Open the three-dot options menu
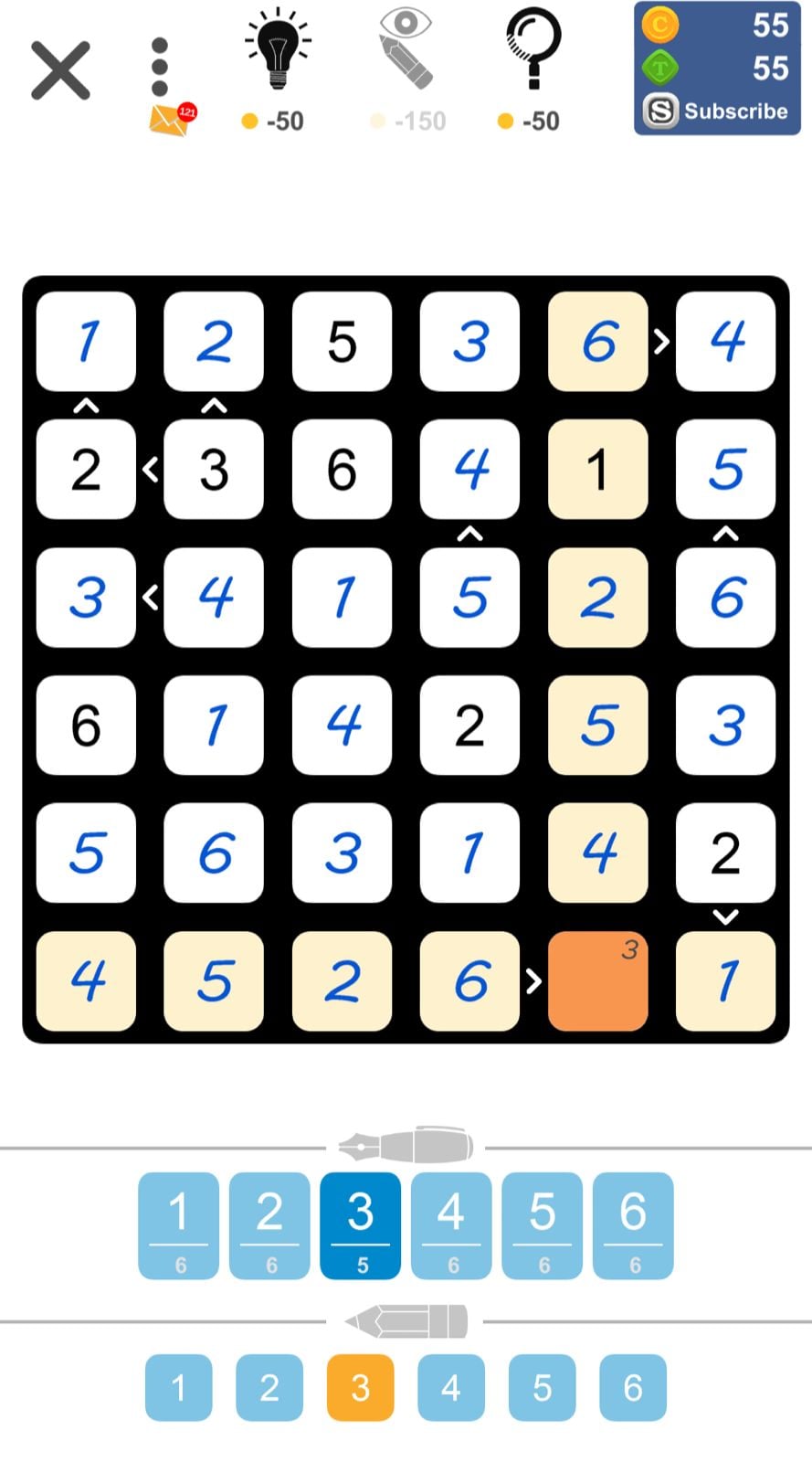 point(160,68)
